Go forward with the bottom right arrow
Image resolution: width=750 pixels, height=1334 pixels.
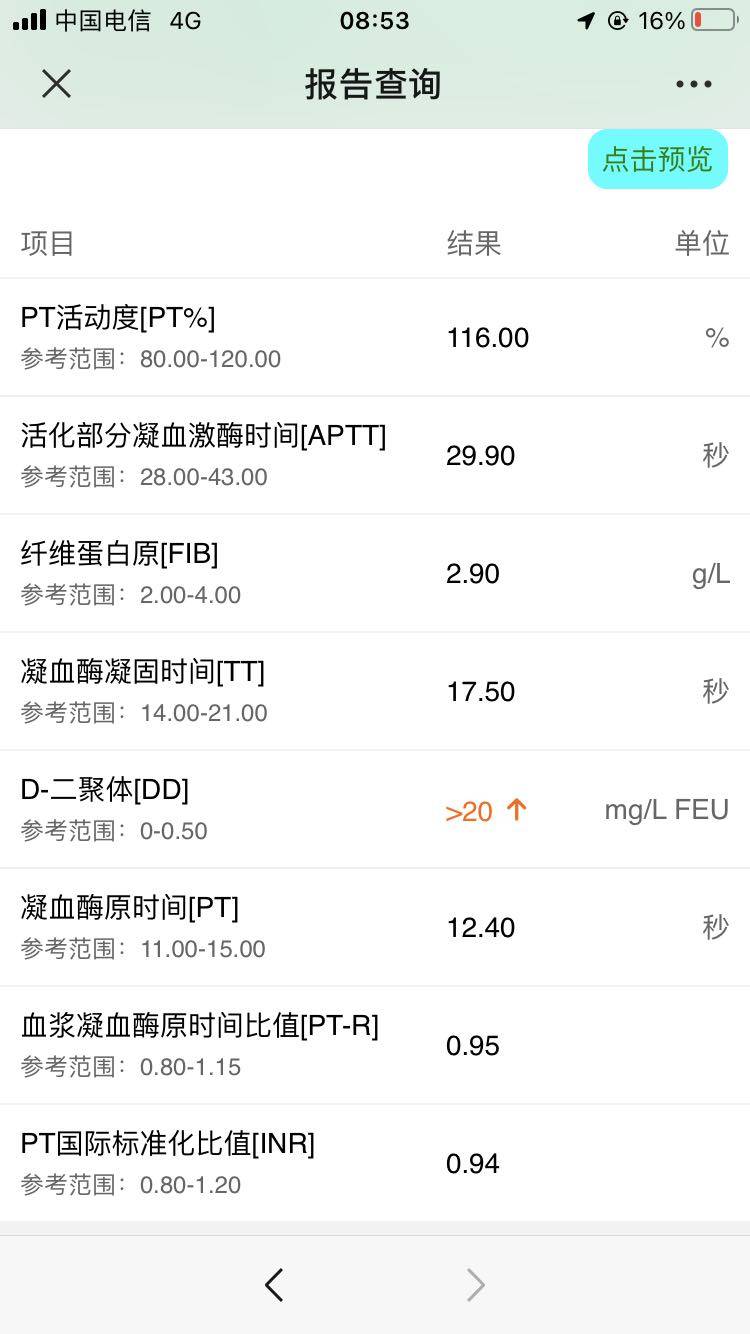476,1284
